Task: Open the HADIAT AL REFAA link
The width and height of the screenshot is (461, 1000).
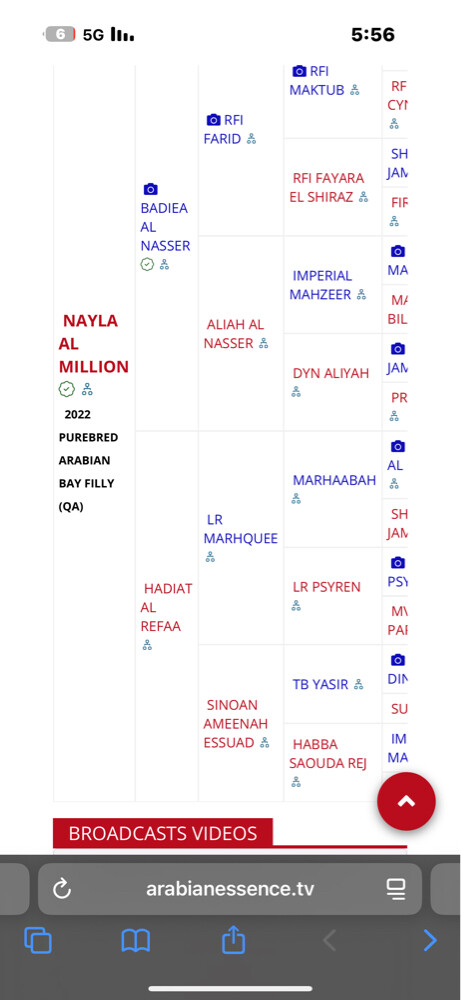Action: [x=166, y=607]
